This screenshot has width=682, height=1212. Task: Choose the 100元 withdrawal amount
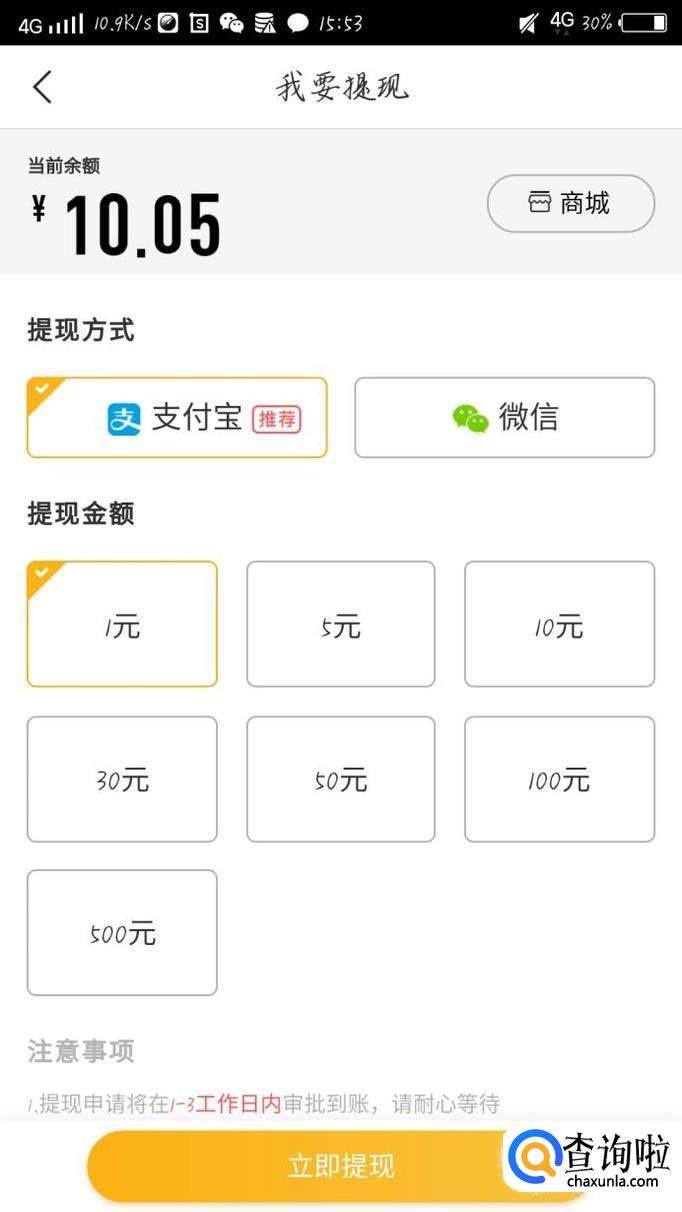(559, 779)
